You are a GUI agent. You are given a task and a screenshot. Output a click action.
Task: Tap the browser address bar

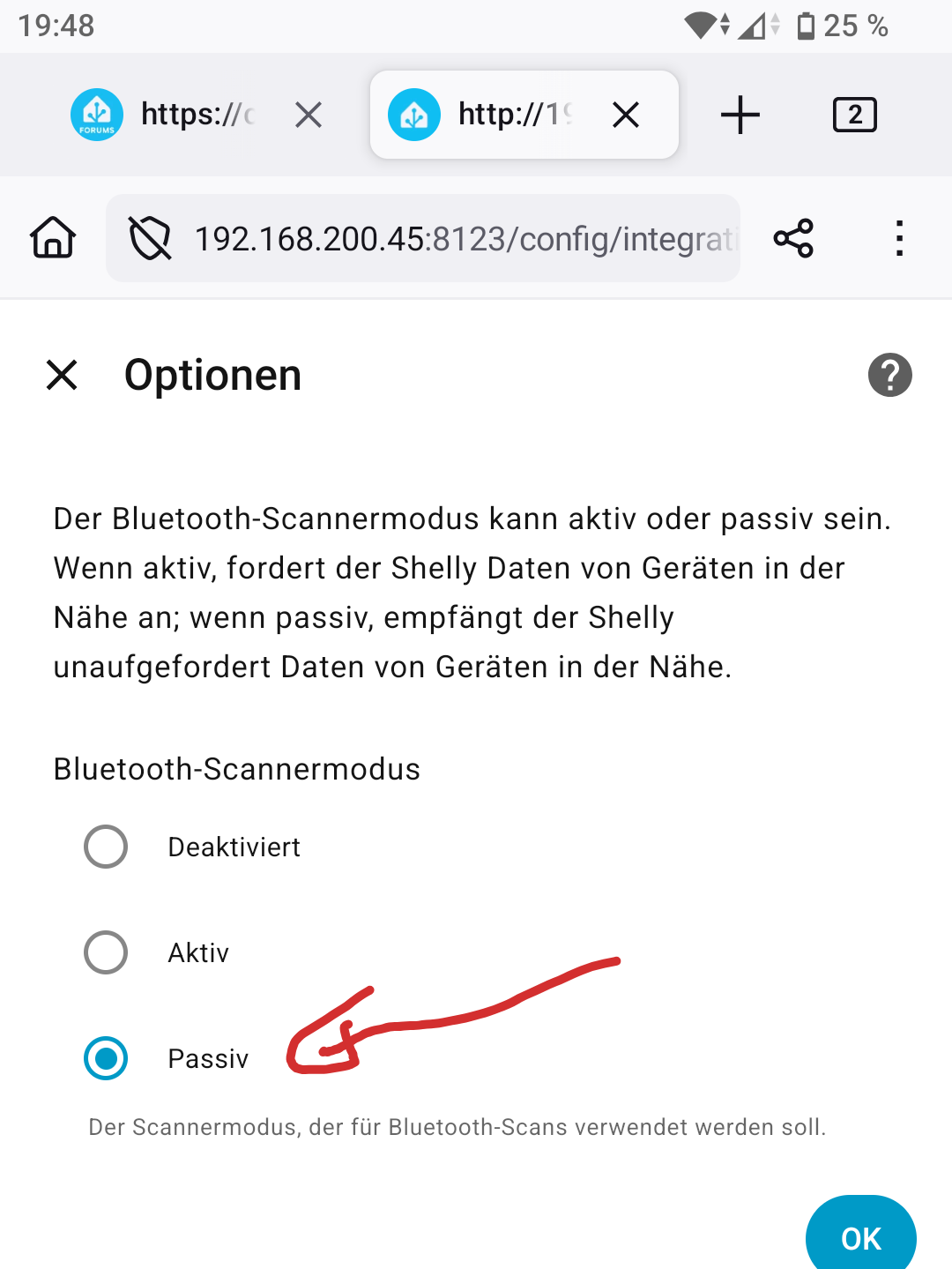(463, 239)
